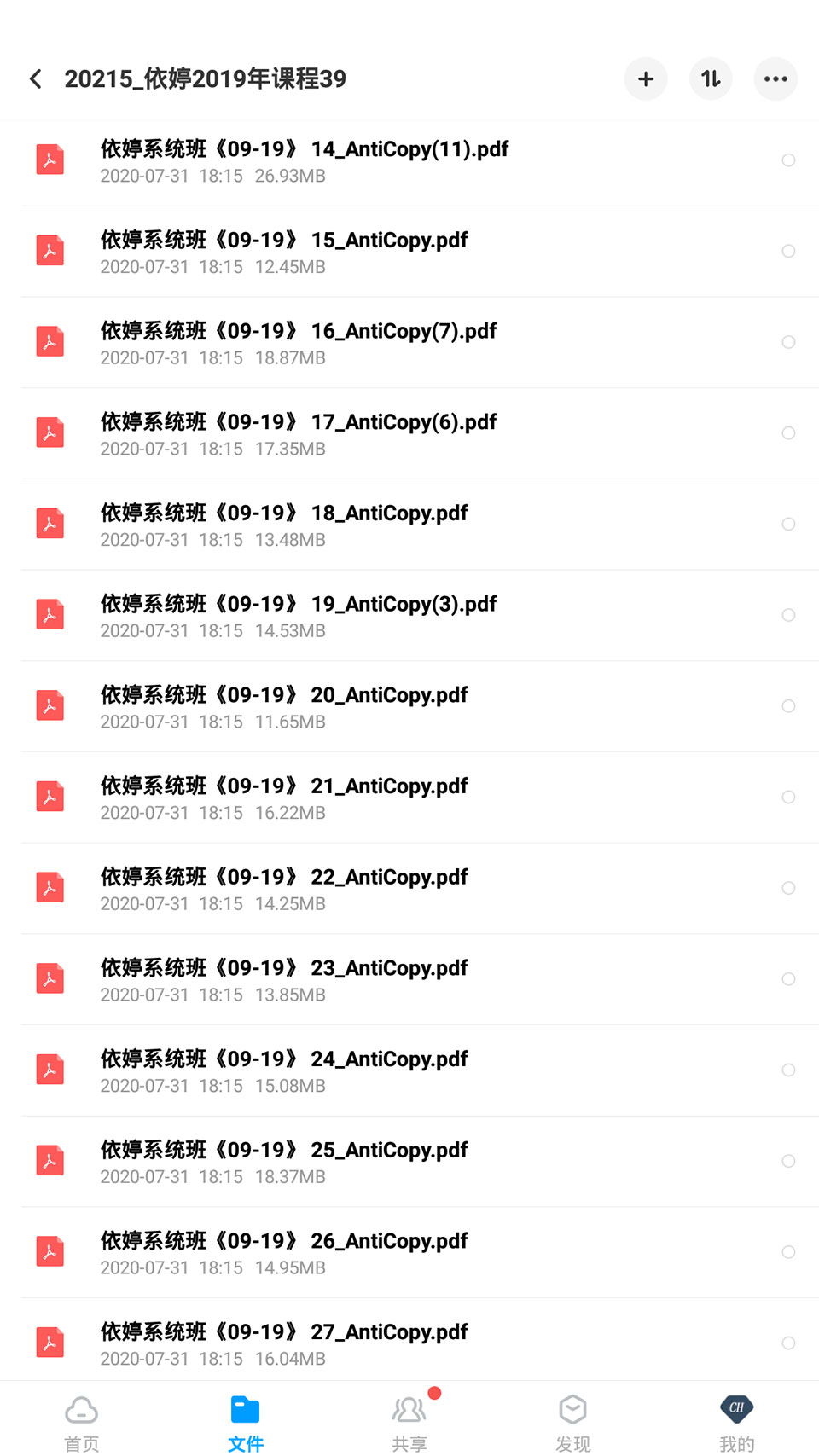Select the 文件 tab
Viewport: 819px width, 1456px height.
(246, 1421)
